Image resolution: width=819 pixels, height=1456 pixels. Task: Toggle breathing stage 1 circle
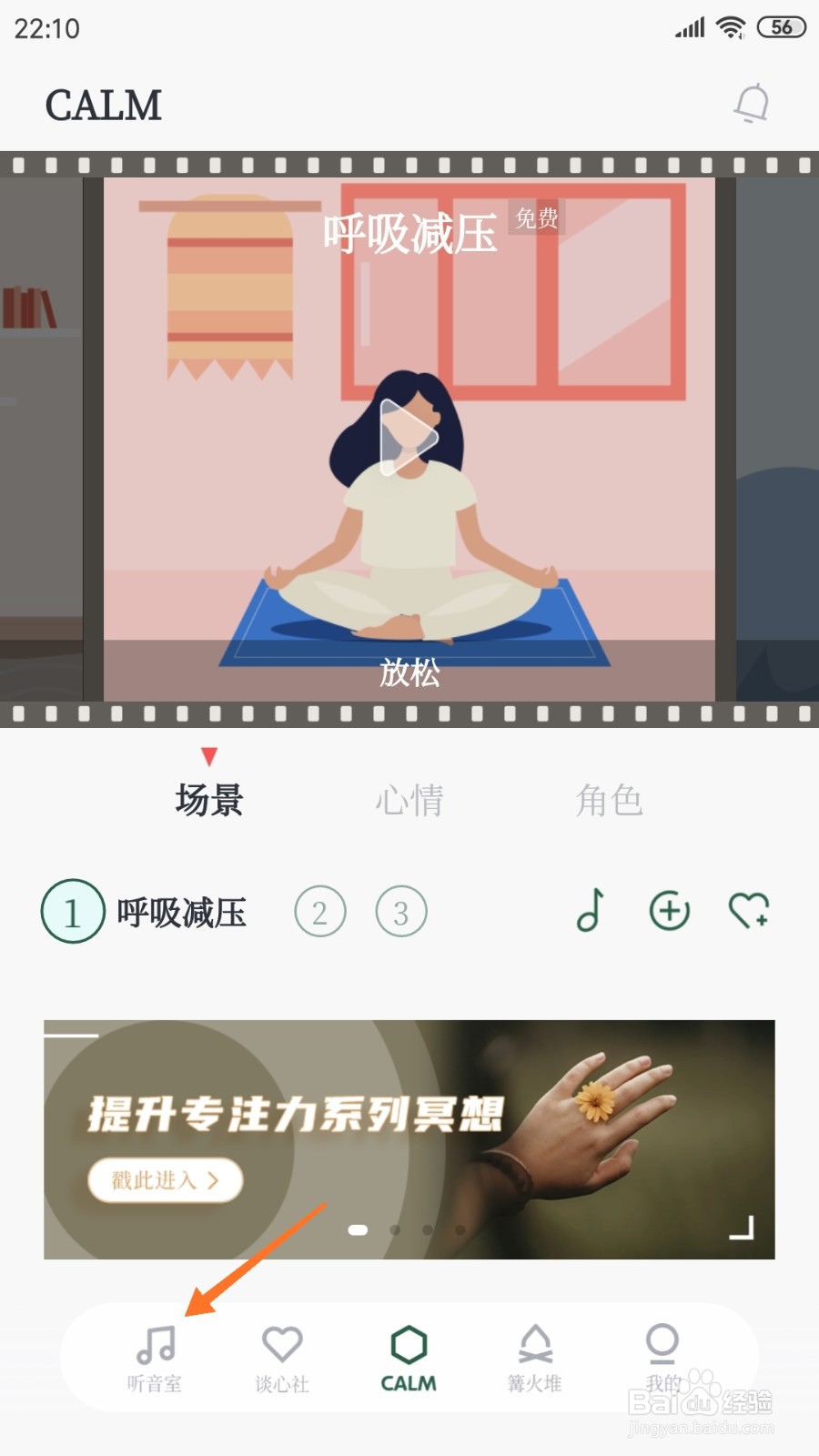[x=71, y=912]
